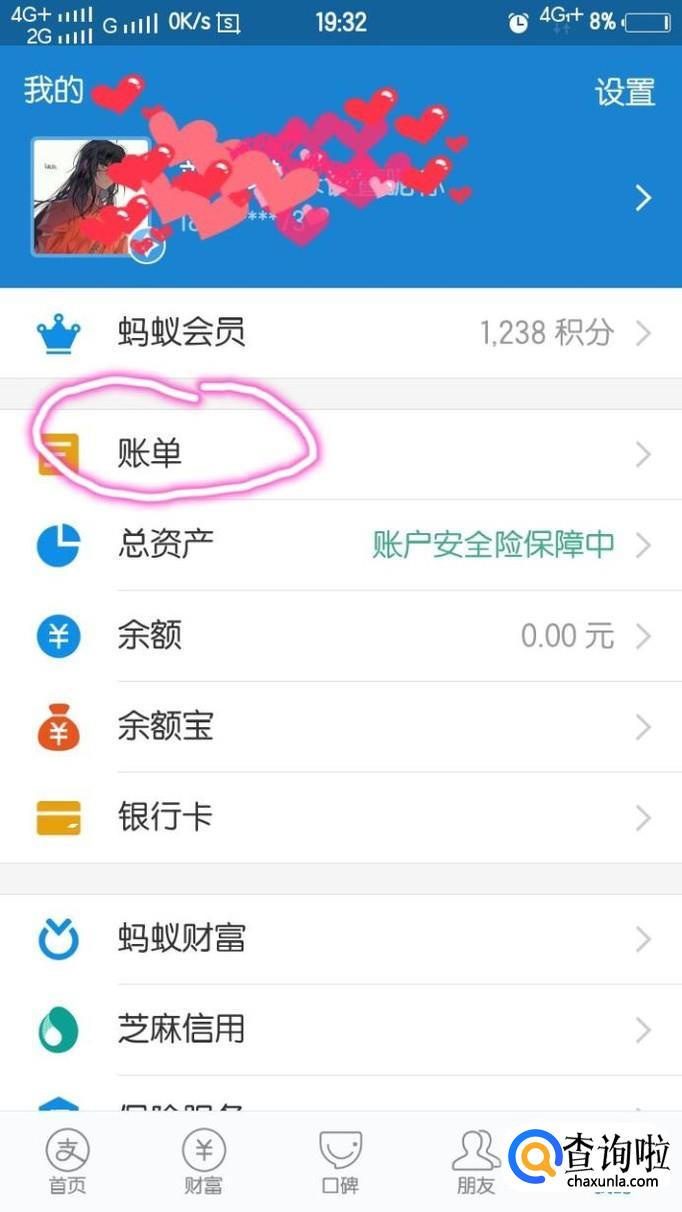Open 蚂蚁会员 points row
682x1212 pixels.
tap(340, 332)
